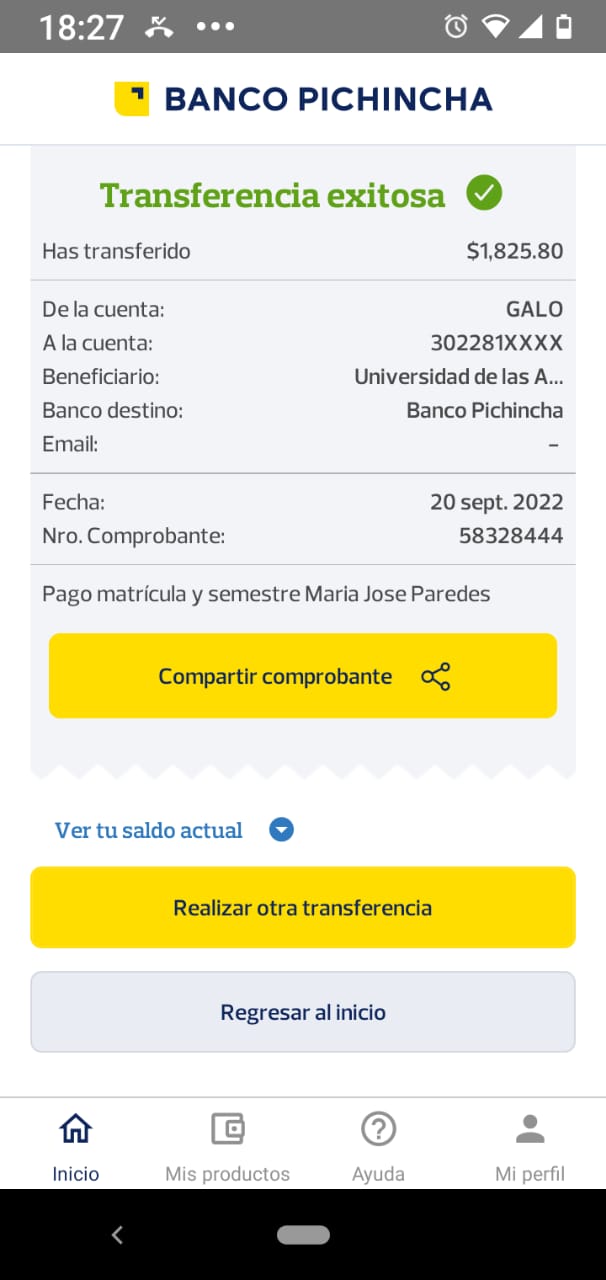Tap the system back arrow

click(117, 1235)
